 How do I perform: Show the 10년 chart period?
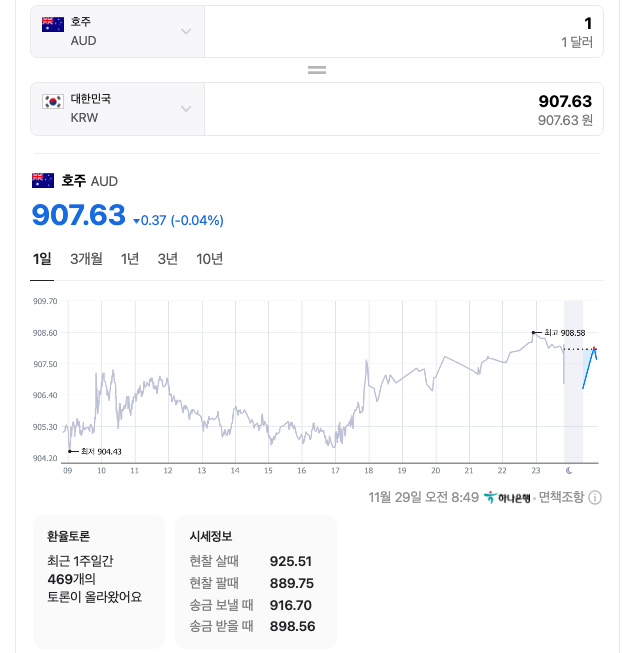tap(209, 259)
